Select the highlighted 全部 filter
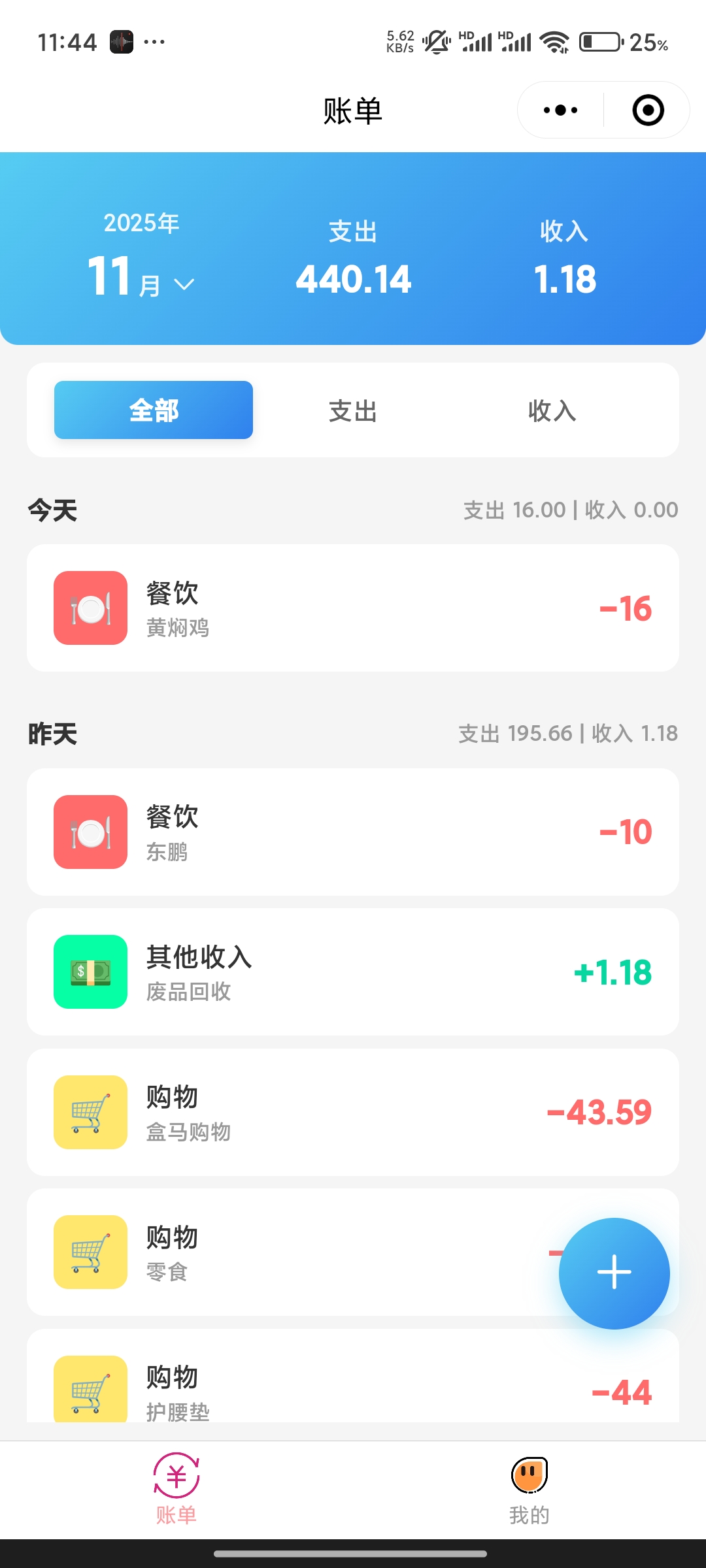The width and height of the screenshot is (706, 1568). click(153, 410)
